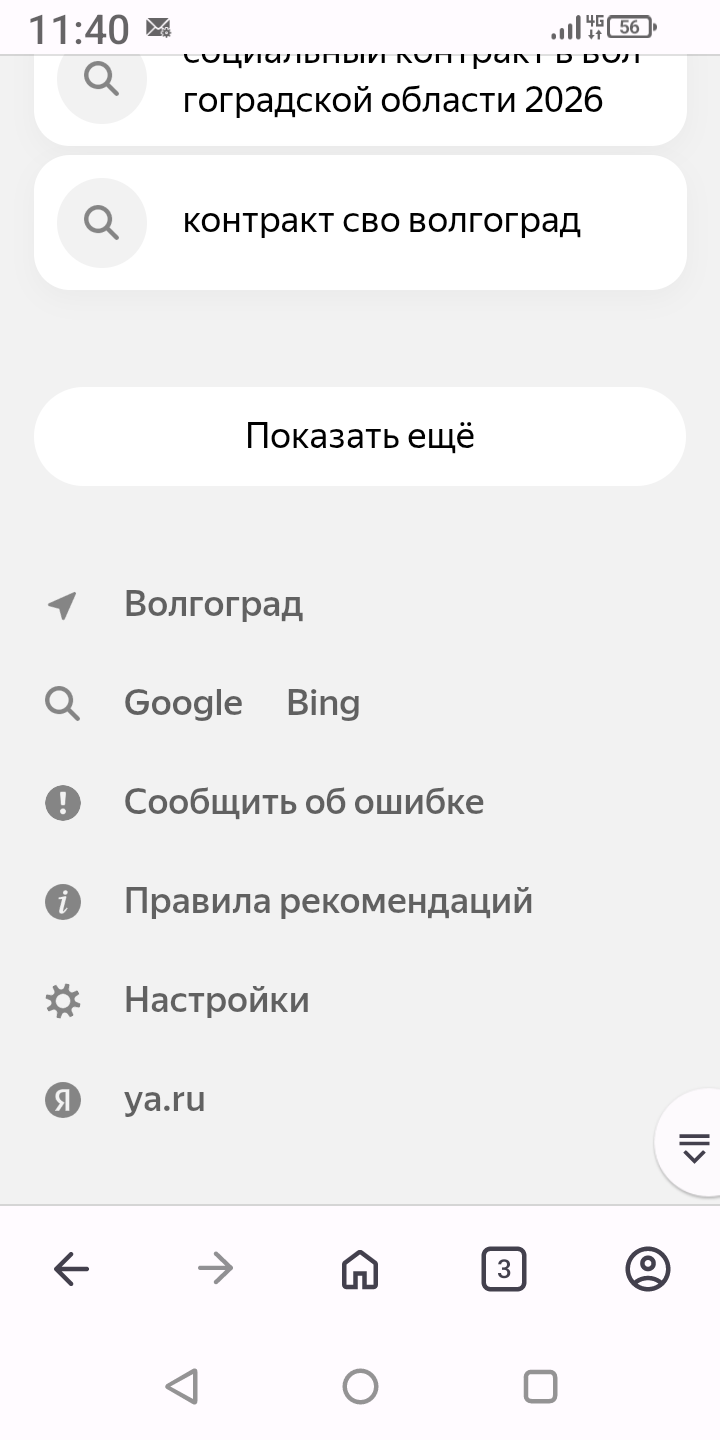The image size is (720, 1440).
Task: Go to the ya.ru link
Action: coord(164,1099)
